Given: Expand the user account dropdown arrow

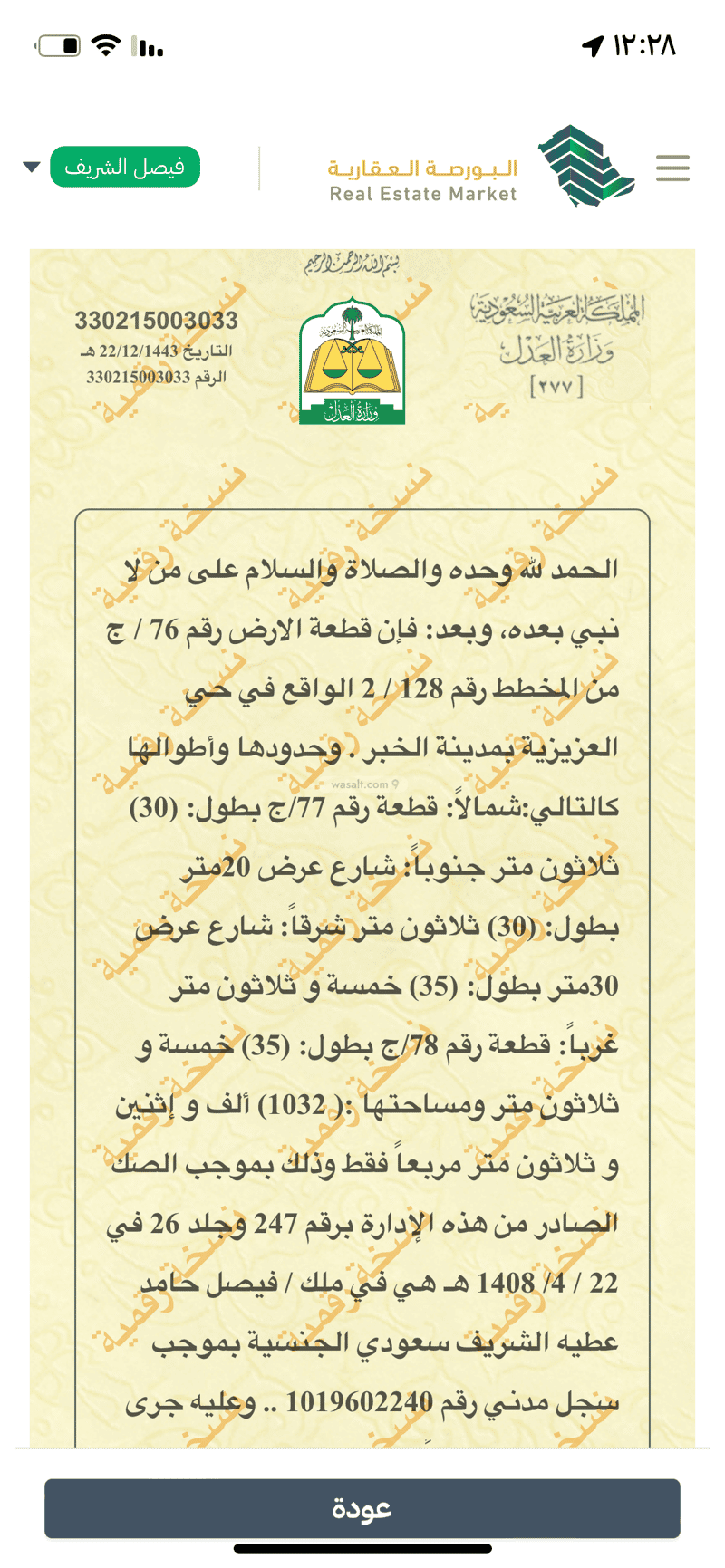Looking at the screenshot, I should click(x=32, y=167).
